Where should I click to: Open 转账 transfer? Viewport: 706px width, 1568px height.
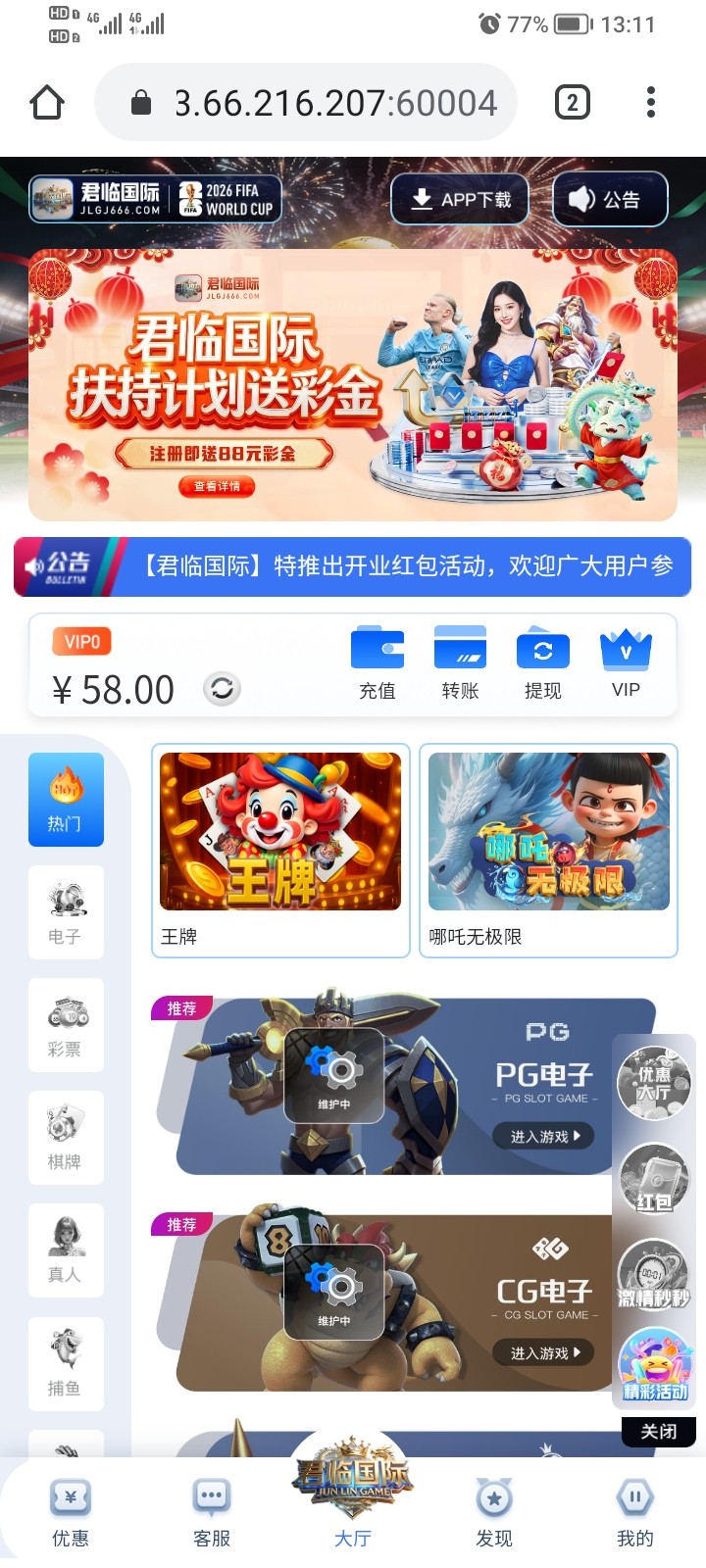pos(460,663)
